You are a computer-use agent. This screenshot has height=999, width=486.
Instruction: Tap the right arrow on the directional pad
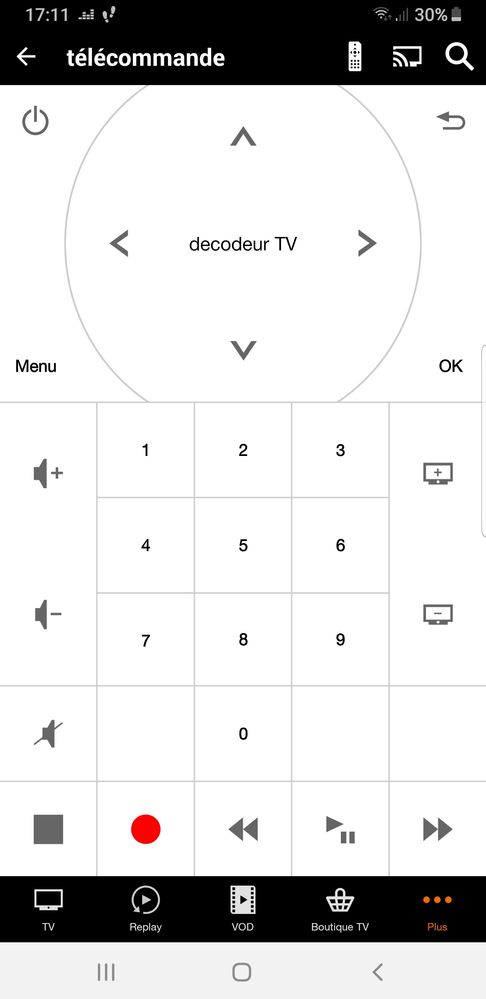pyautogui.click(x=366, y=243)
